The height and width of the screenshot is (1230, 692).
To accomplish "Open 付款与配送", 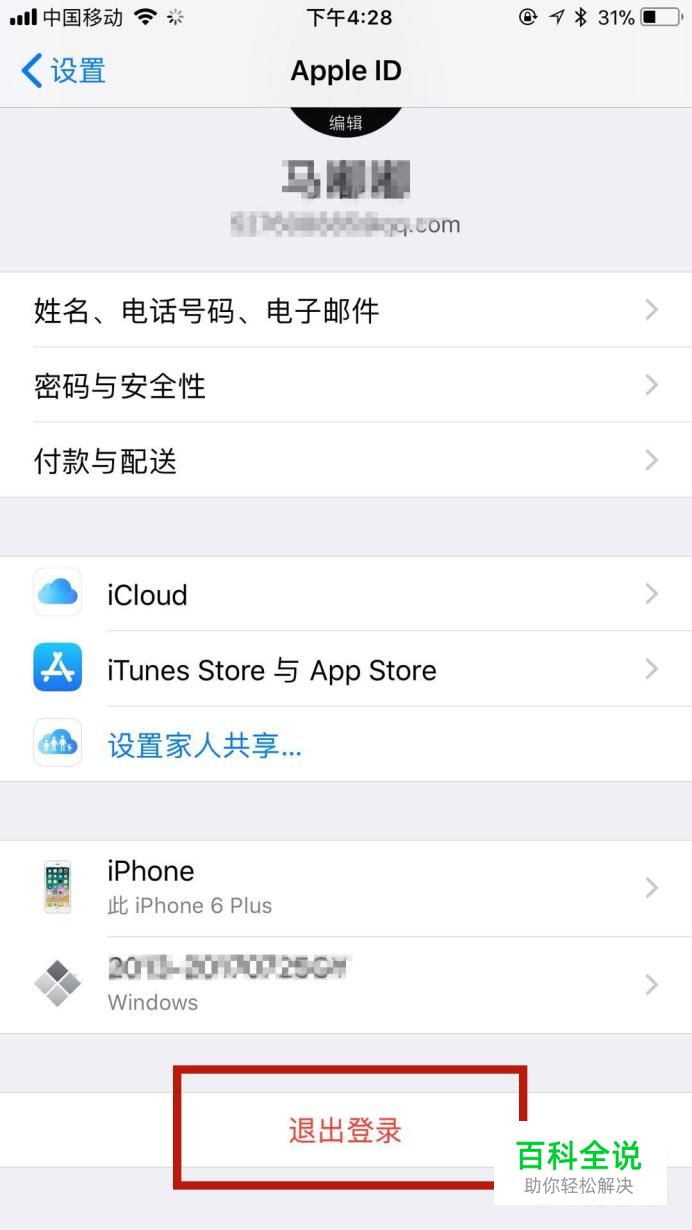I will pos(346,460).
